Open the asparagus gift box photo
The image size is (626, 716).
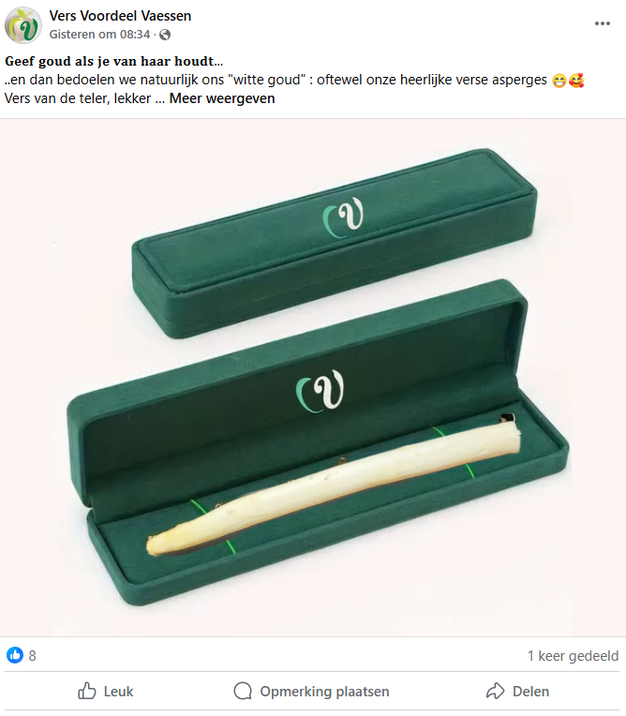pos(313,377)
